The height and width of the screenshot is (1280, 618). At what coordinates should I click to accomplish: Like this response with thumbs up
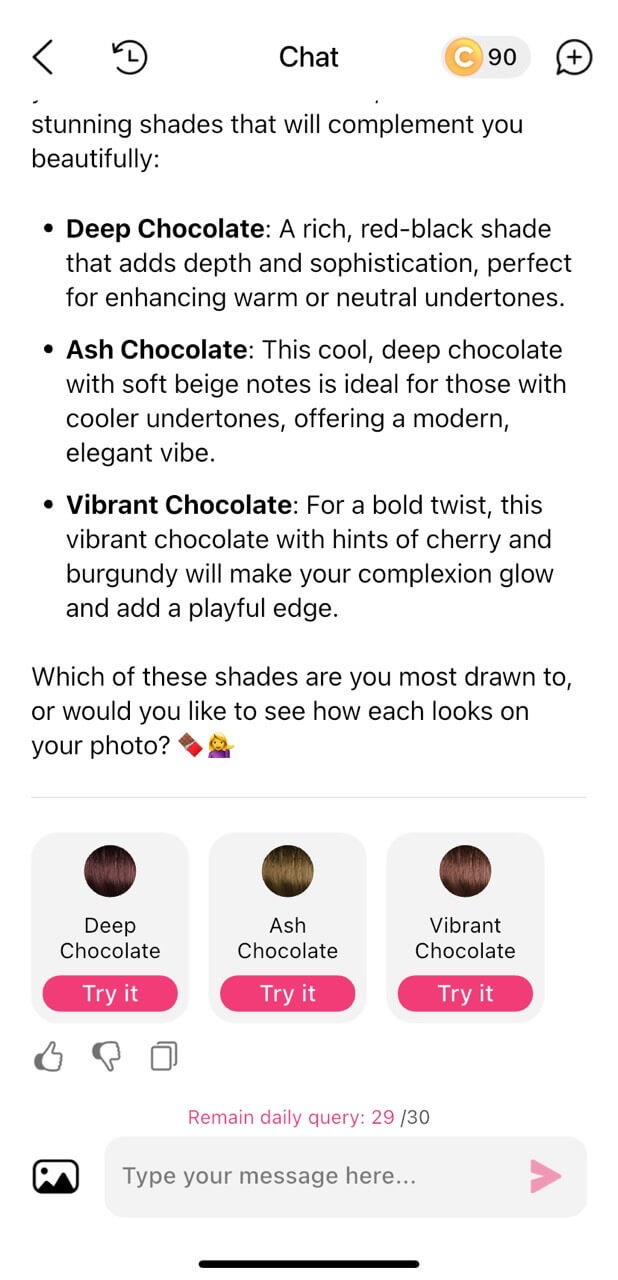coord(48,1057)
